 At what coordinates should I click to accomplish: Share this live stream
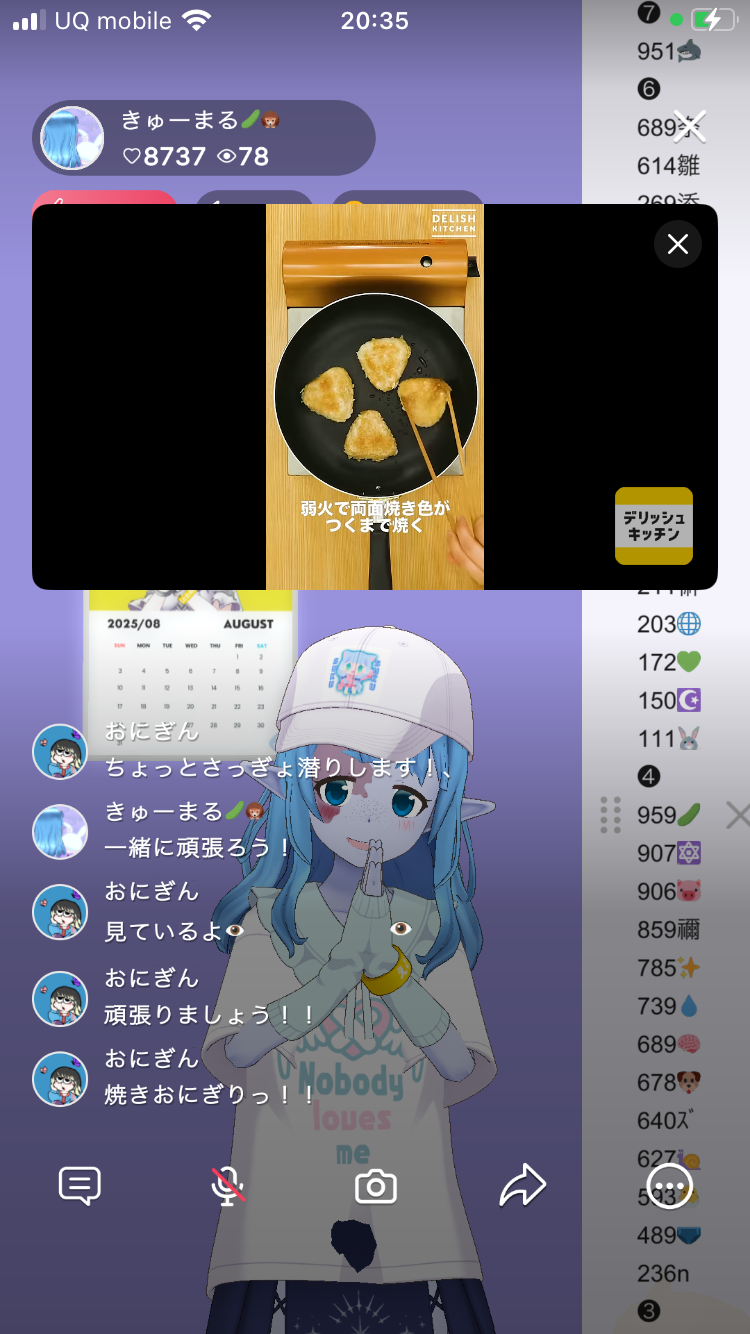[522, 1187]
